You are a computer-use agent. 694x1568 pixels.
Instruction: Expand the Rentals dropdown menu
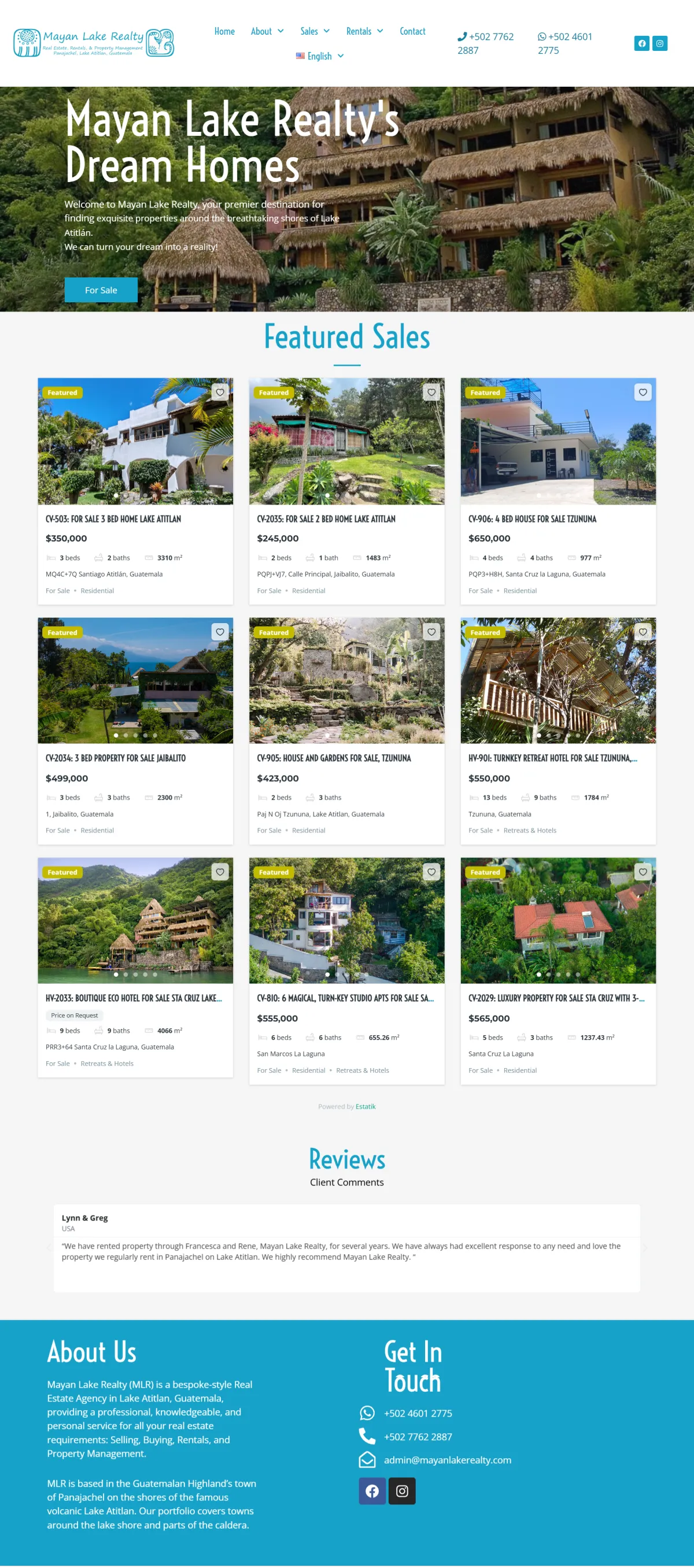(364, 31)
